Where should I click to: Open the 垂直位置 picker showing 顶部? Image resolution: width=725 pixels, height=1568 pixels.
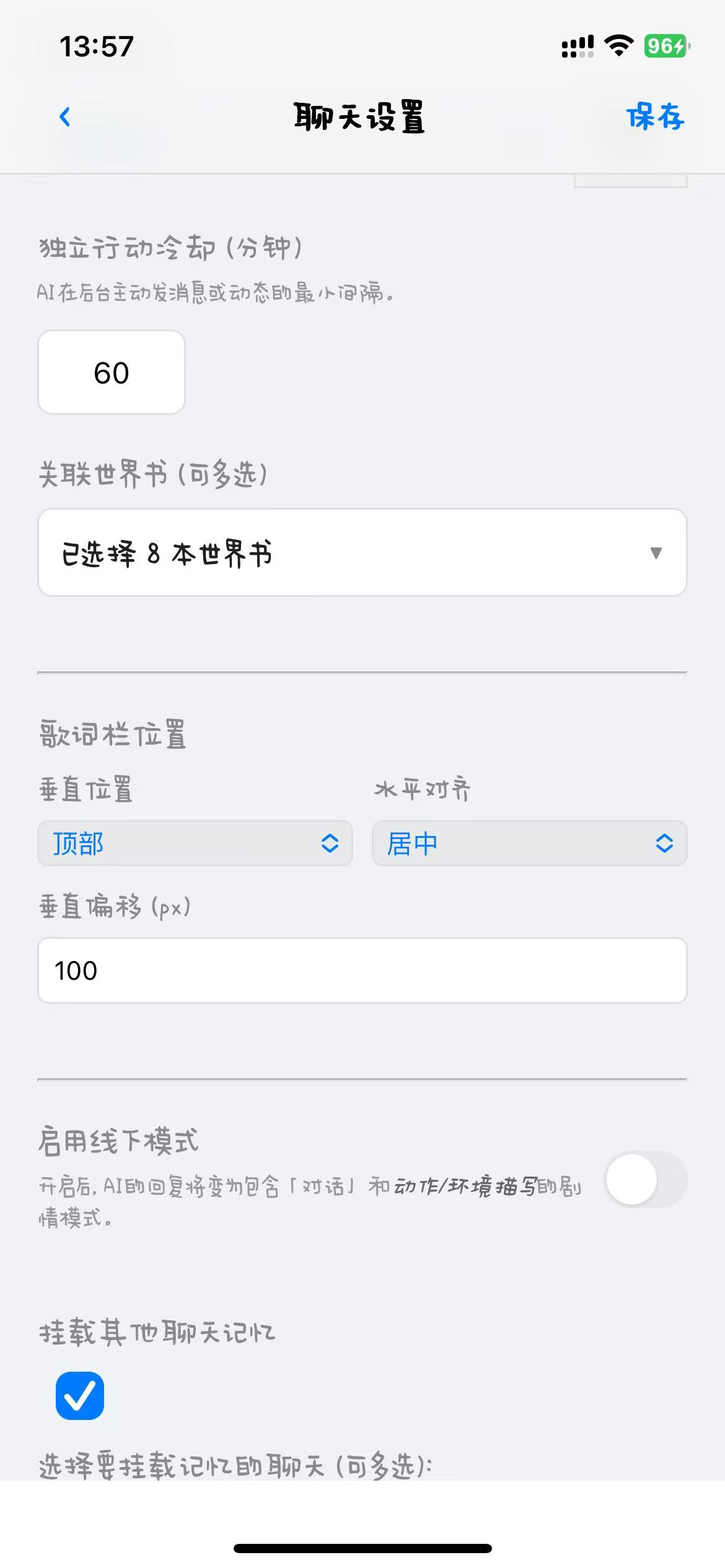point(195,843)
